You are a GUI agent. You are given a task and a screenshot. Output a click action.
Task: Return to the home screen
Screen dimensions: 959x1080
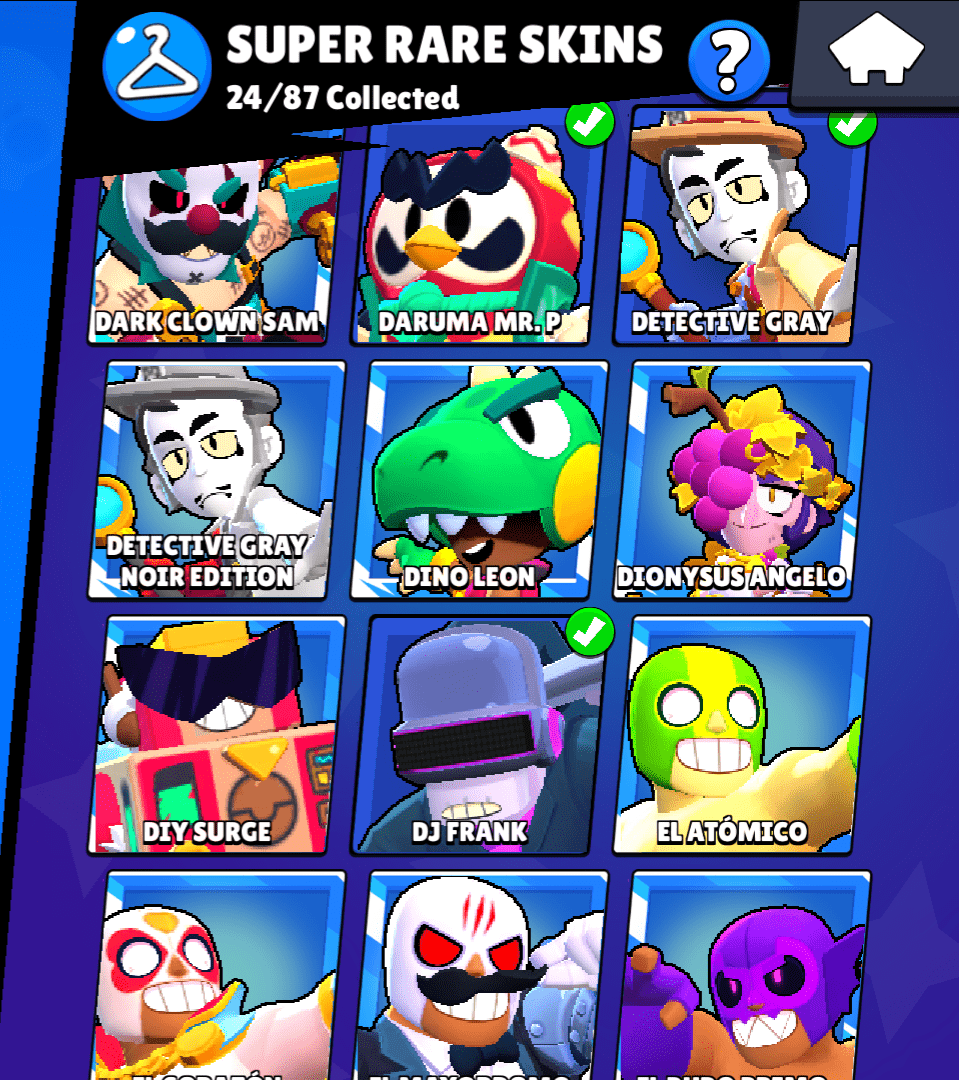pos(876,48)
